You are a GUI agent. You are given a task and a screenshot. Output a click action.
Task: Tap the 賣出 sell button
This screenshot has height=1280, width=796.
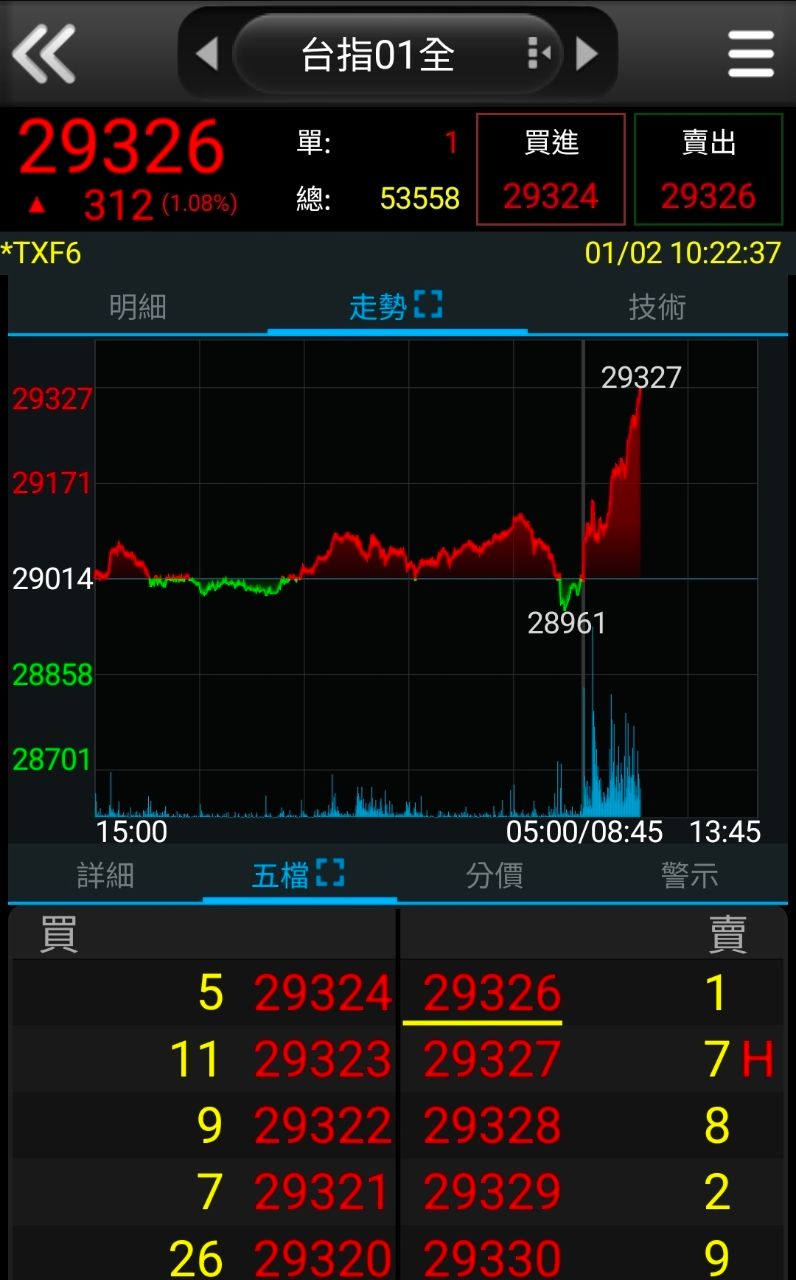tap(708, 169)
